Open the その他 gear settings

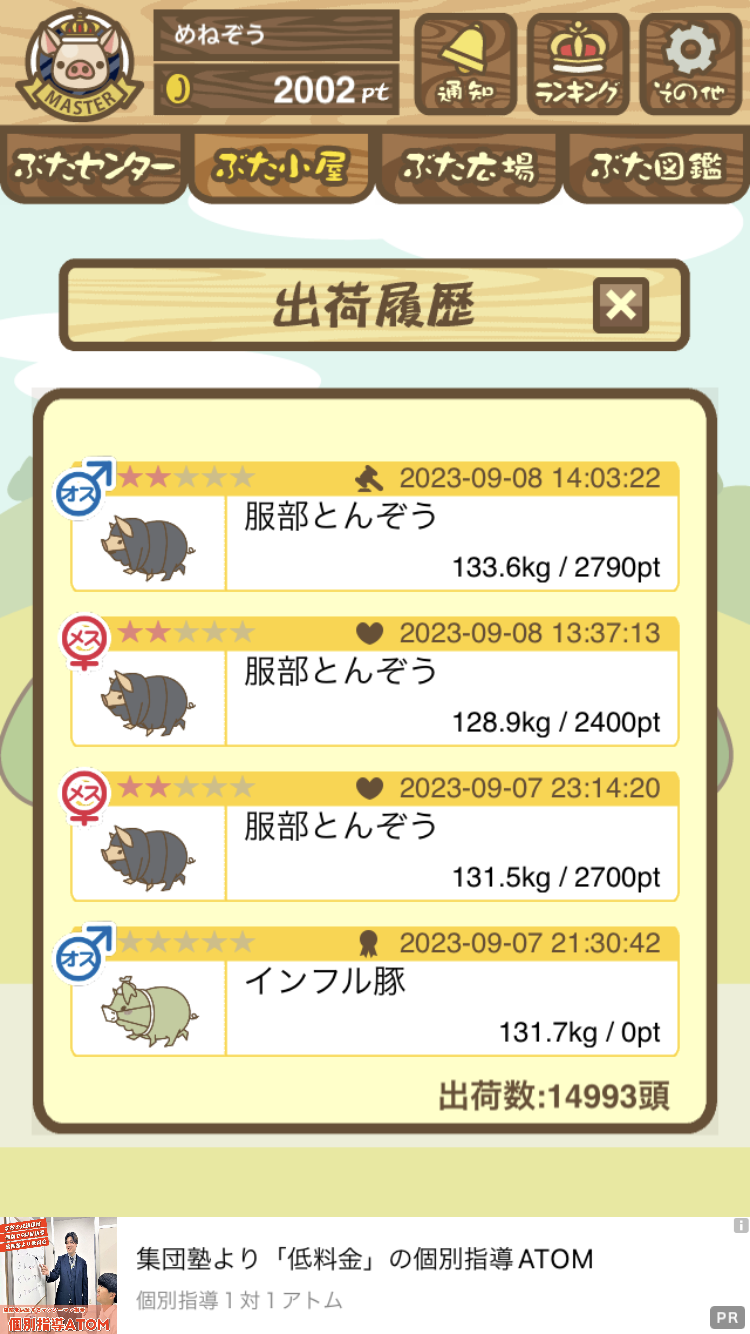pos(691,63)
